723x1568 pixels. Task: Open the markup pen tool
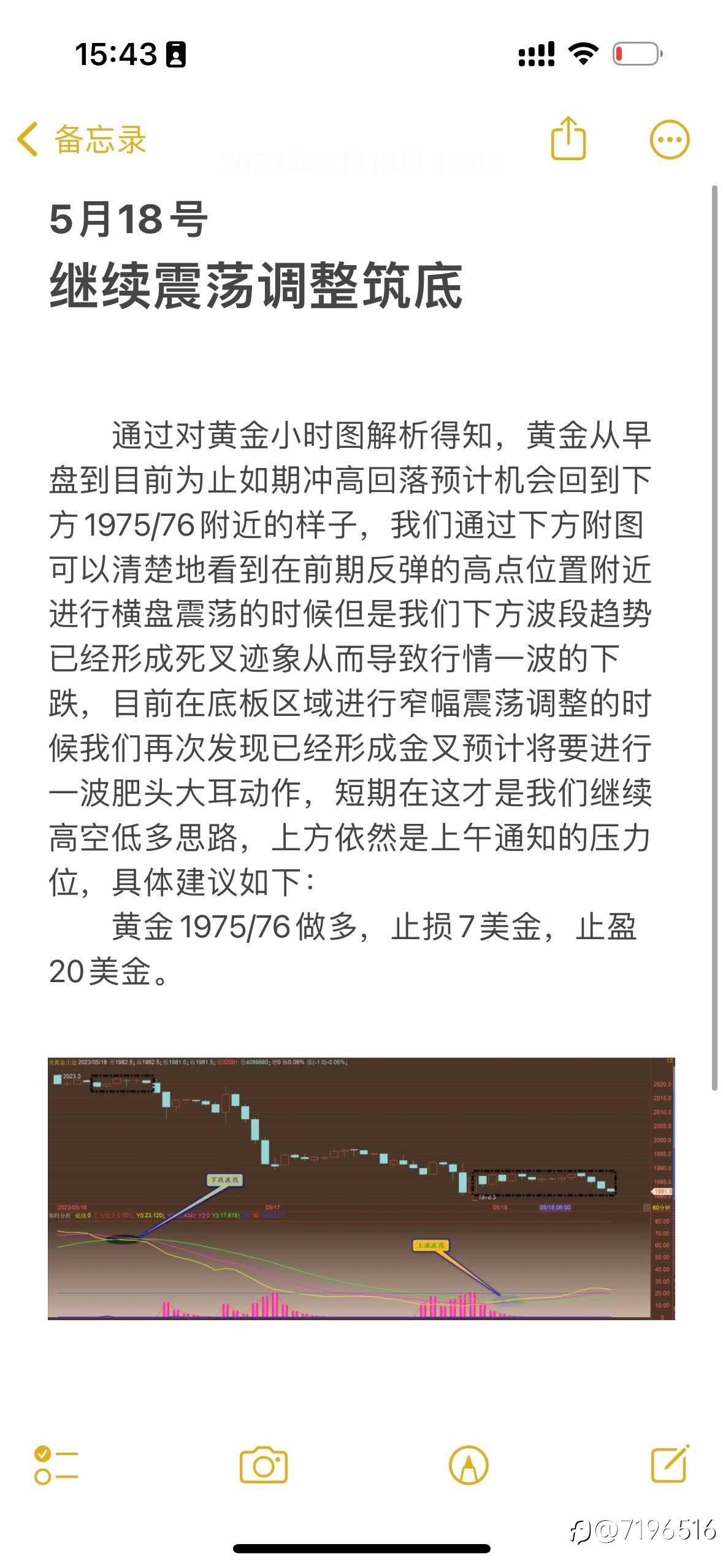pos(469,1466)
